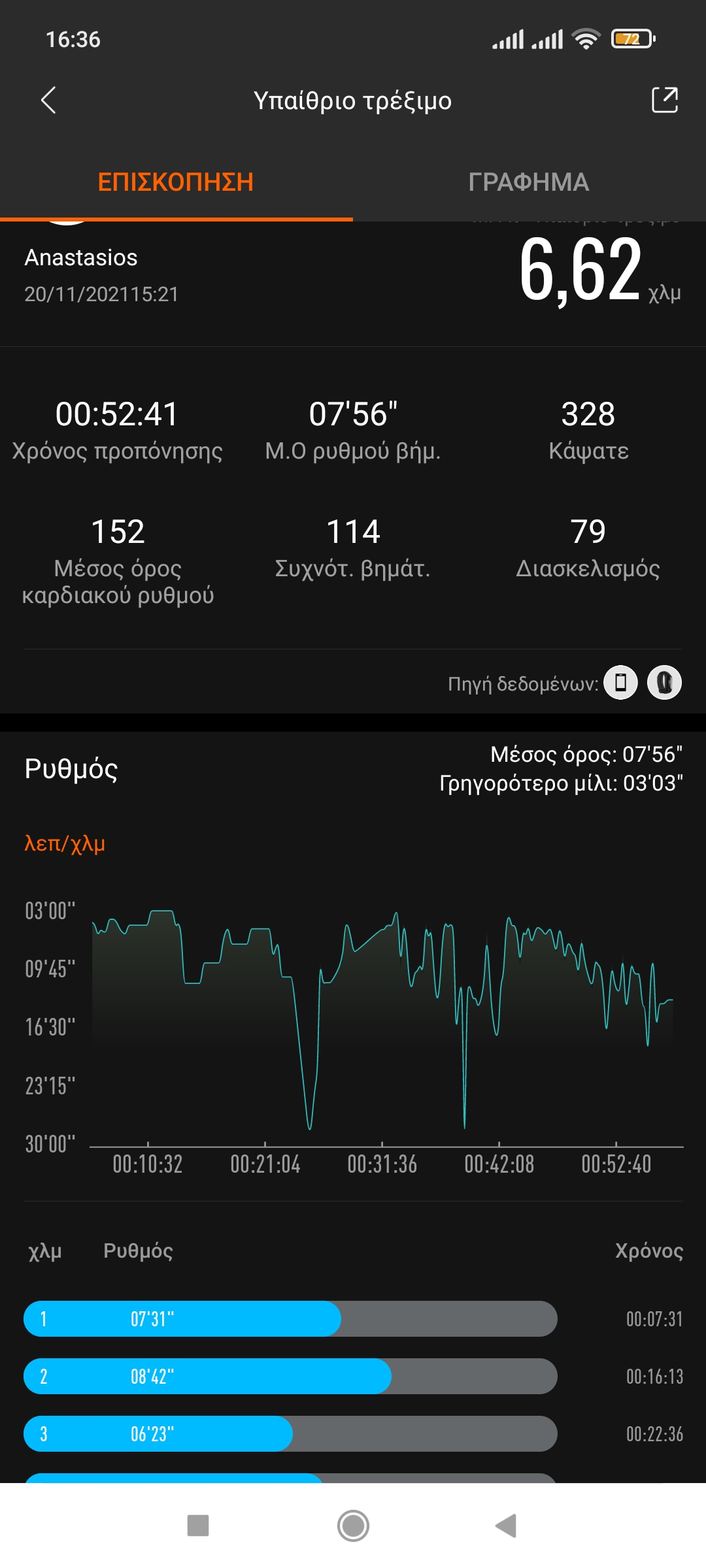Select the ΕΠΙΣΚΟΠΗΣΗ tab
The width and height of the screenshot is (706, 1568).
coord(176,182)
